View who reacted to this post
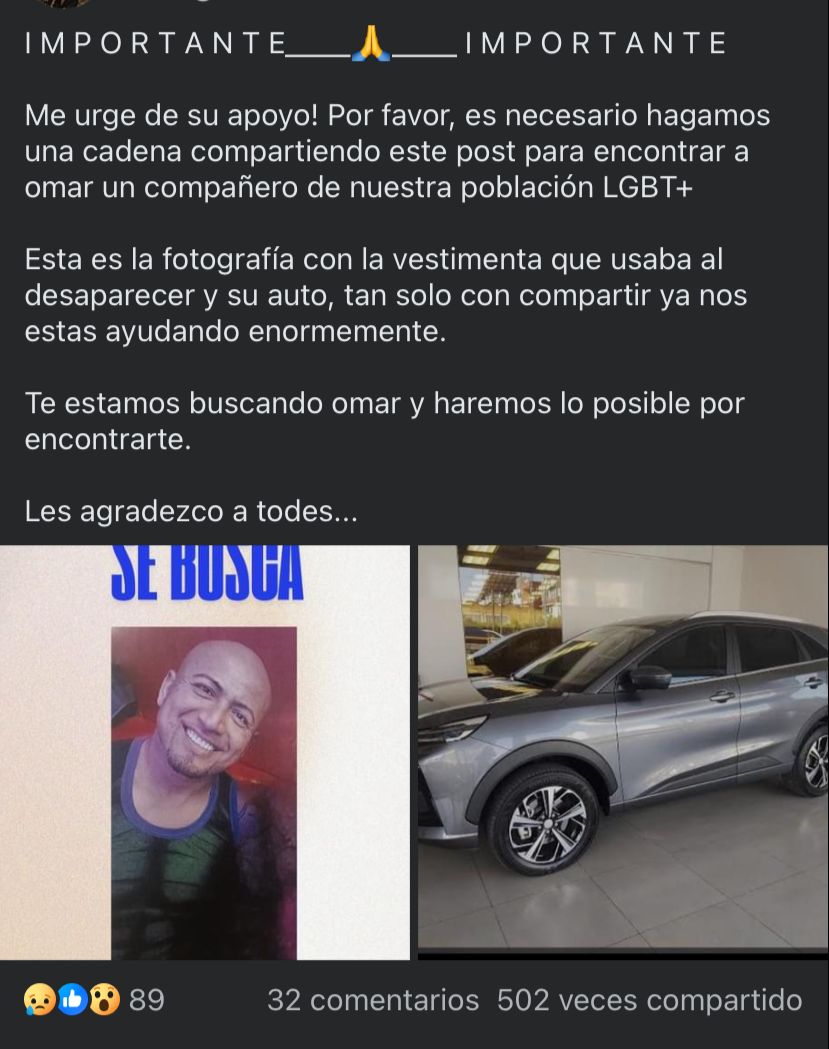Viewport: 829px width, 1049px height. tap(93, 1000)
